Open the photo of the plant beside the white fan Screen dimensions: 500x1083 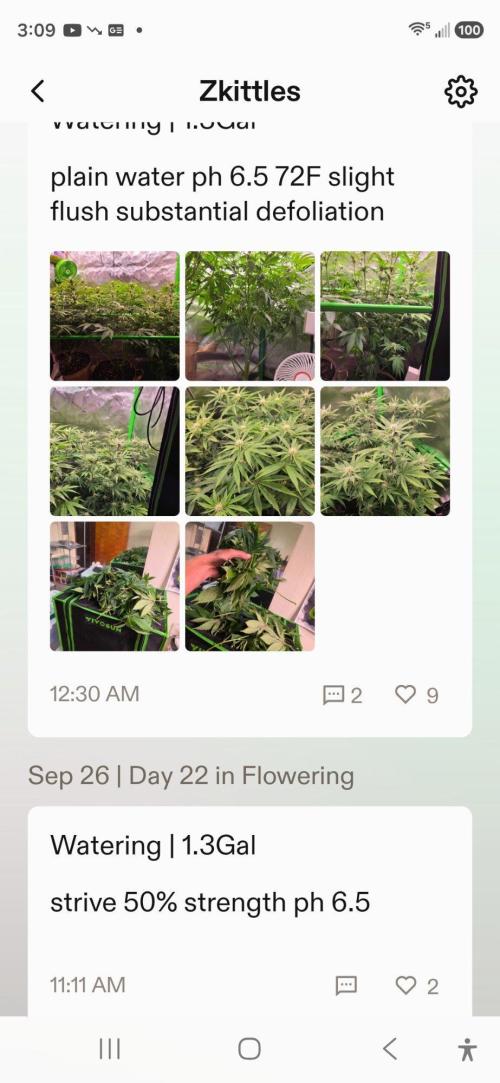point(249,316)
